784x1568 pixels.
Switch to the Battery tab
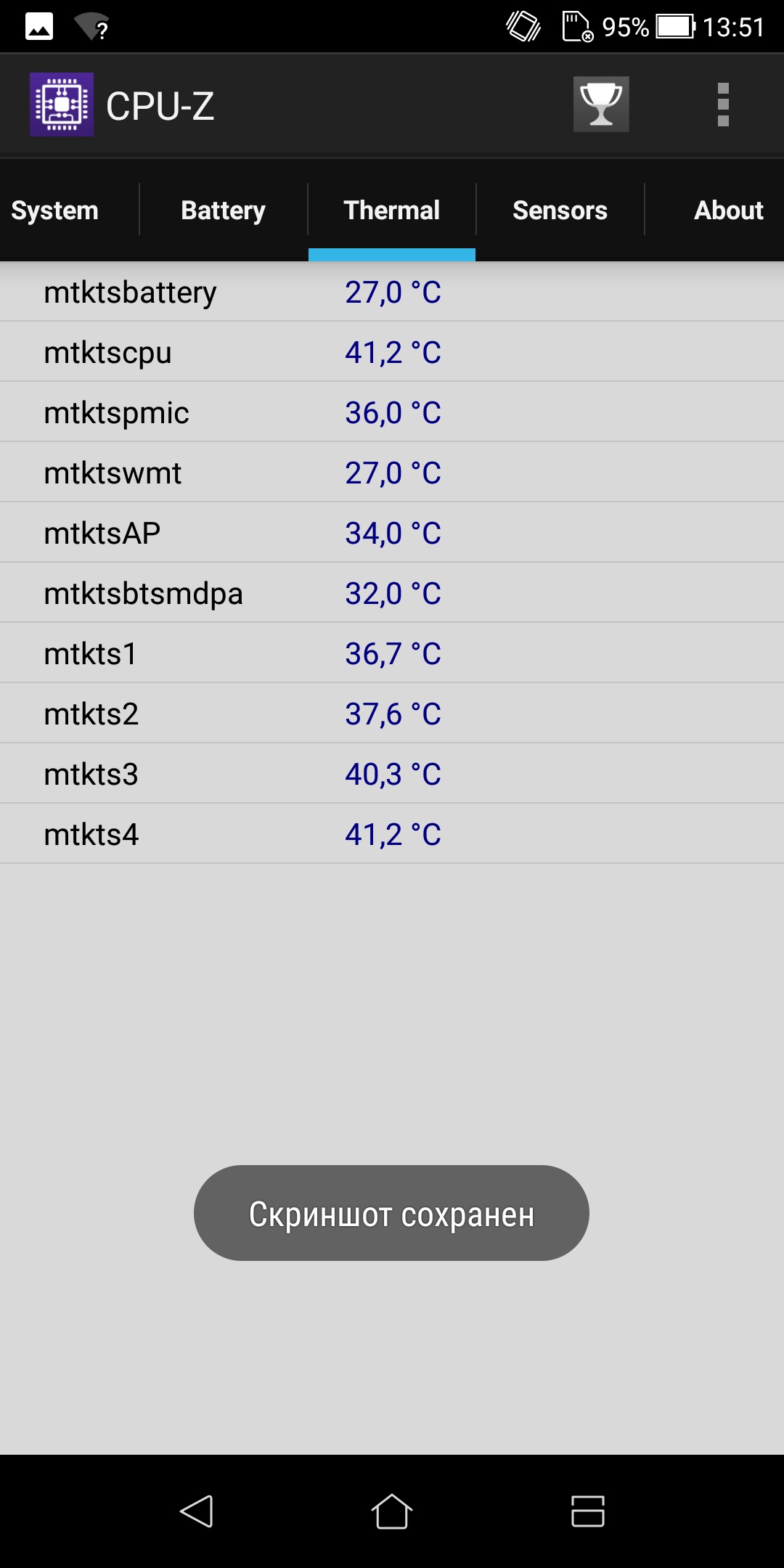point(224,211)
